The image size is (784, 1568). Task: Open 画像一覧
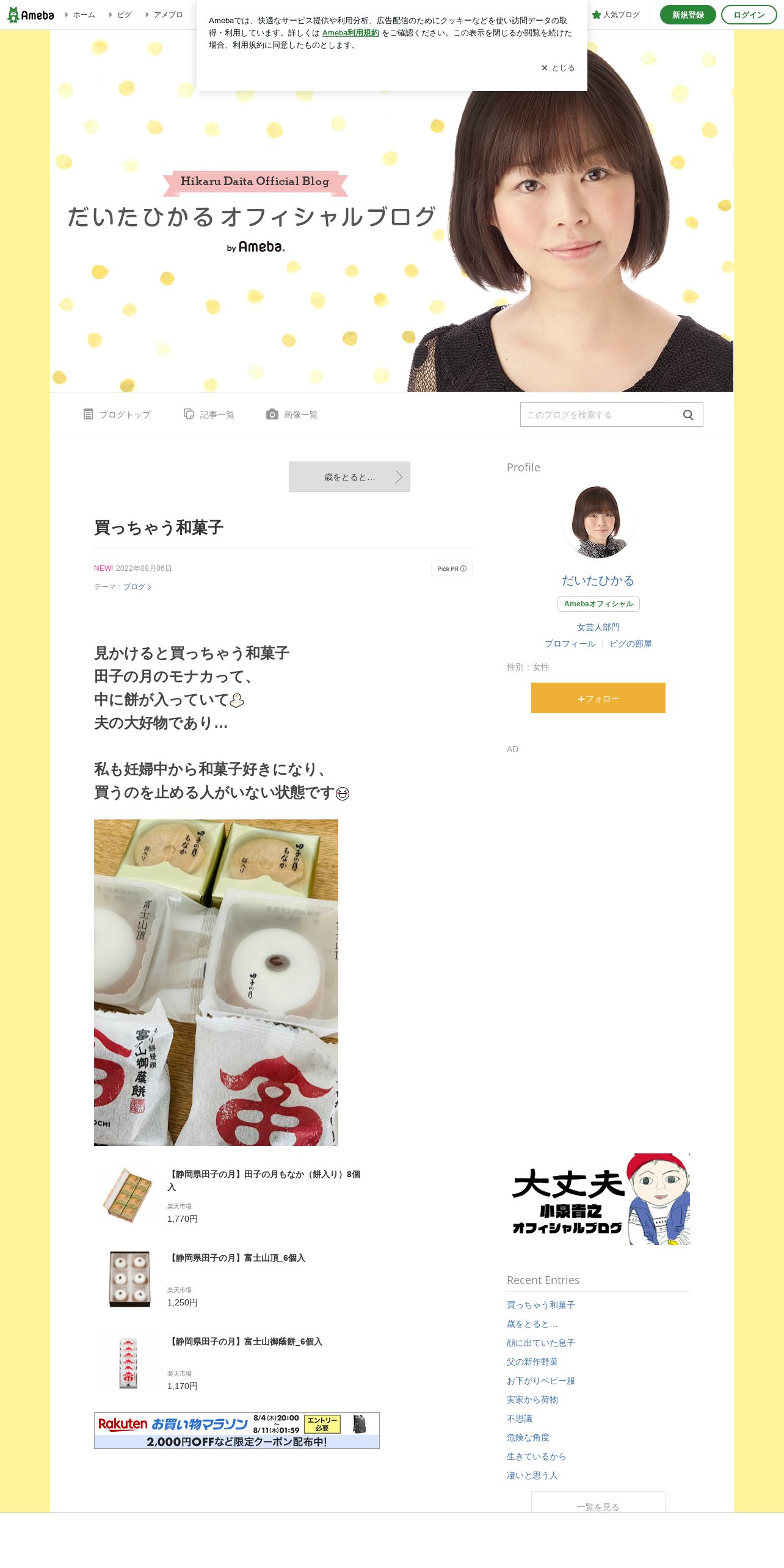point(292,415)
